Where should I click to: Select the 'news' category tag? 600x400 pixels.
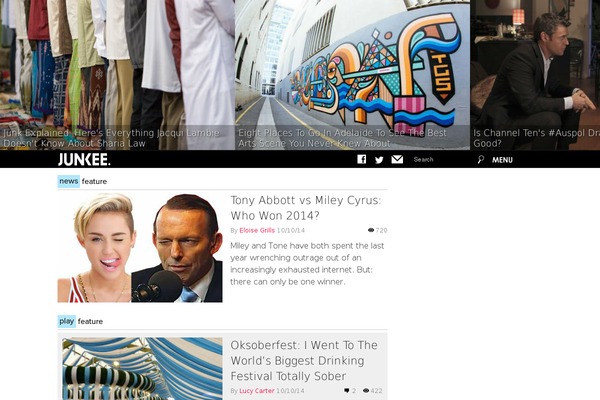68,181
